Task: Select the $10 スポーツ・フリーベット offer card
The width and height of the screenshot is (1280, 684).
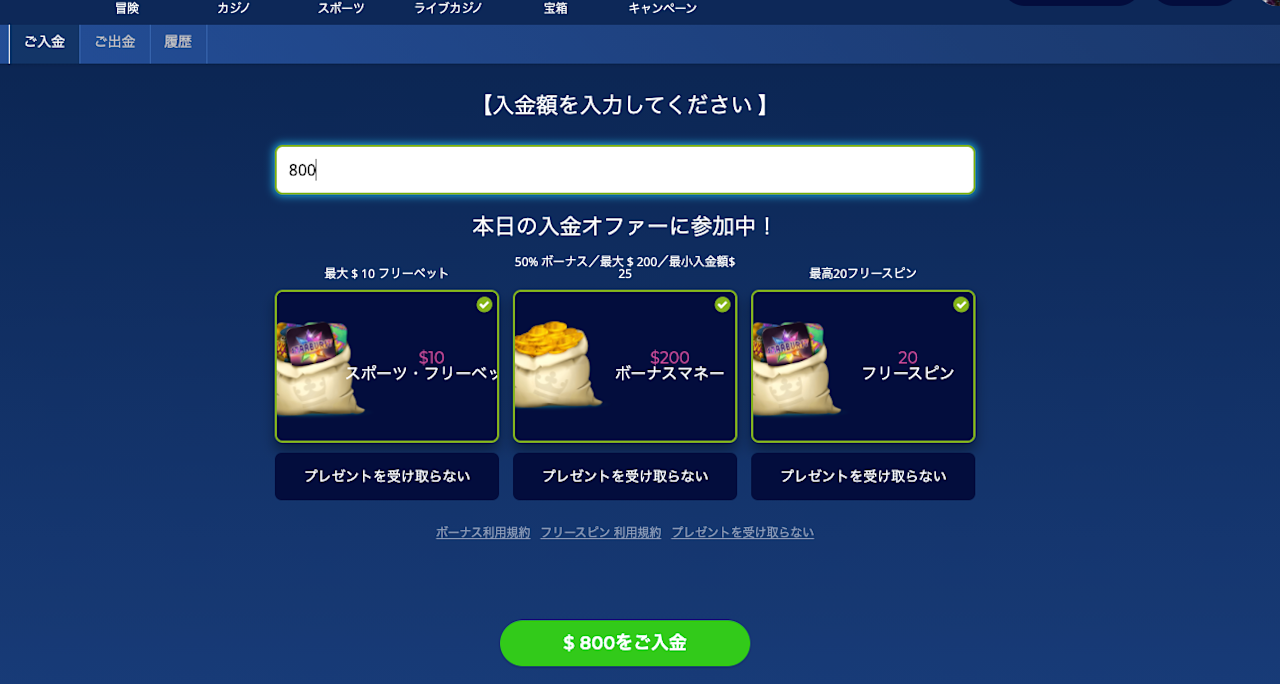Action: [x=387, y=366]
